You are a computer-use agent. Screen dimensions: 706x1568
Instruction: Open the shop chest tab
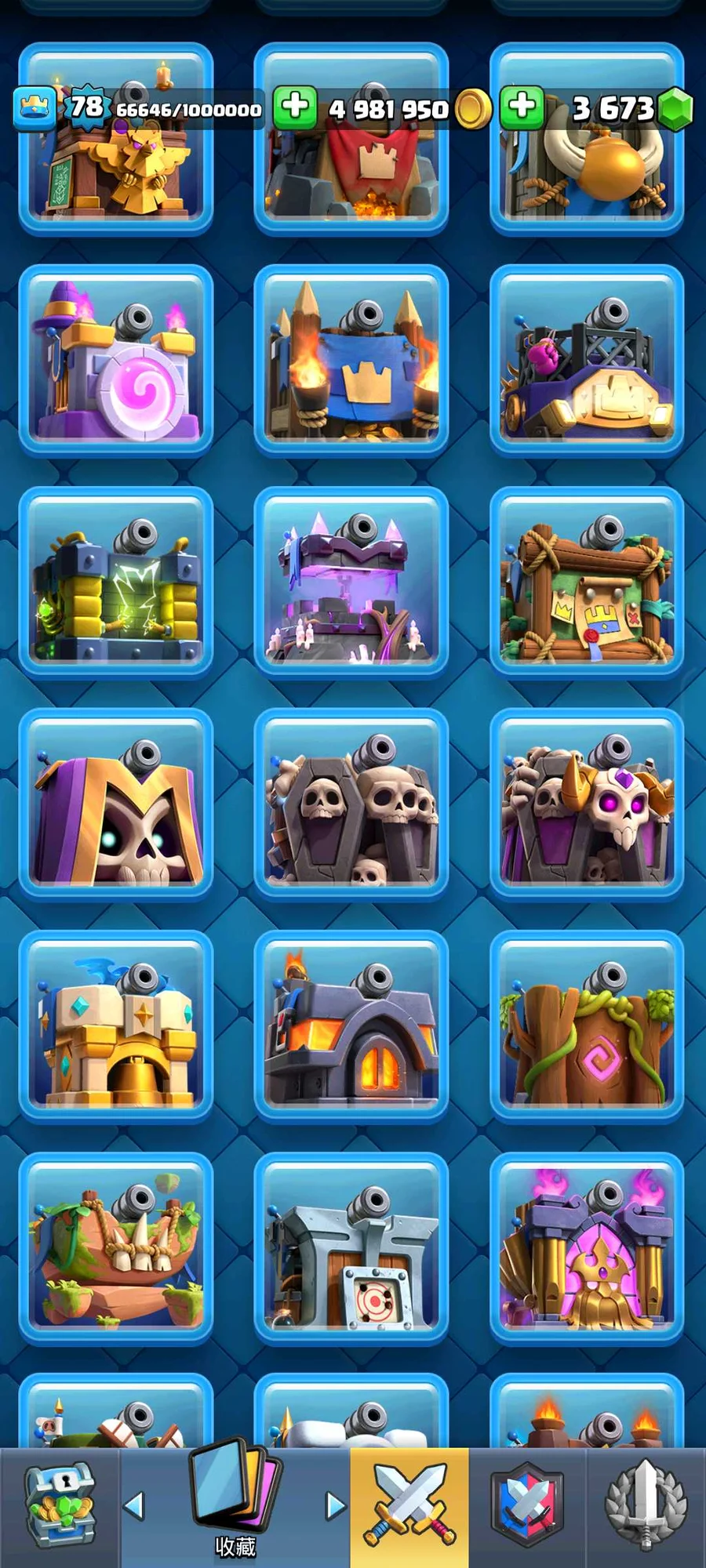point(60,1505)
